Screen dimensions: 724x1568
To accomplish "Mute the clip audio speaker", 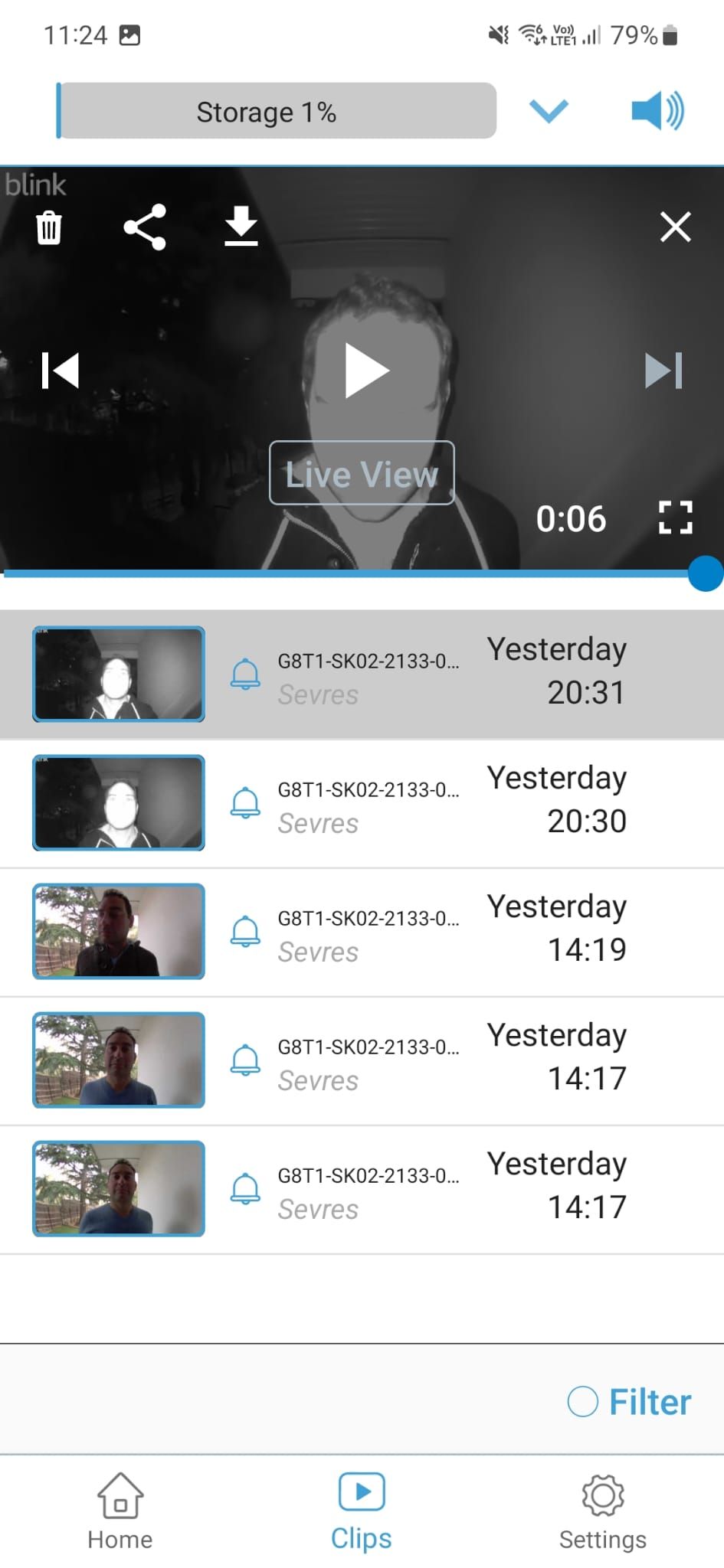I will tap(657, 111).
